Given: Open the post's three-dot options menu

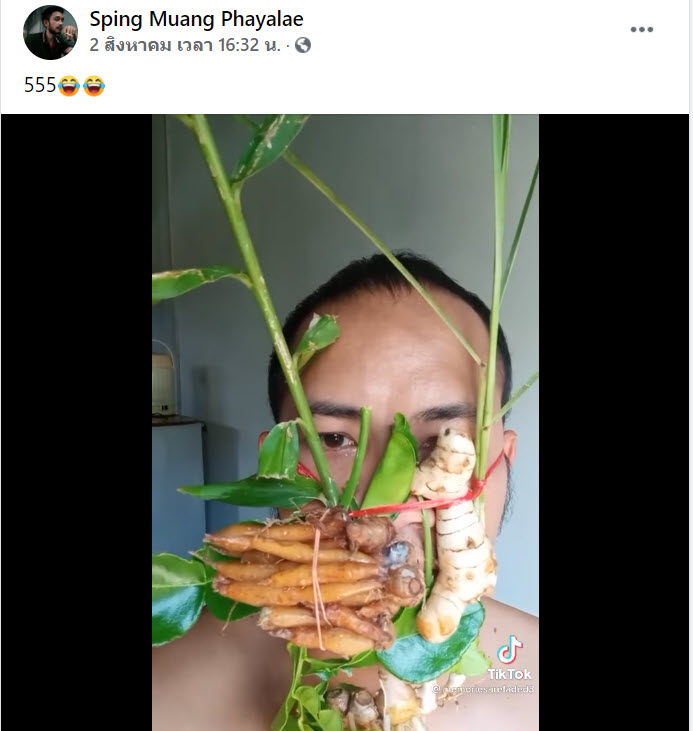Looking at the screenshot, I should click(641, 30).
